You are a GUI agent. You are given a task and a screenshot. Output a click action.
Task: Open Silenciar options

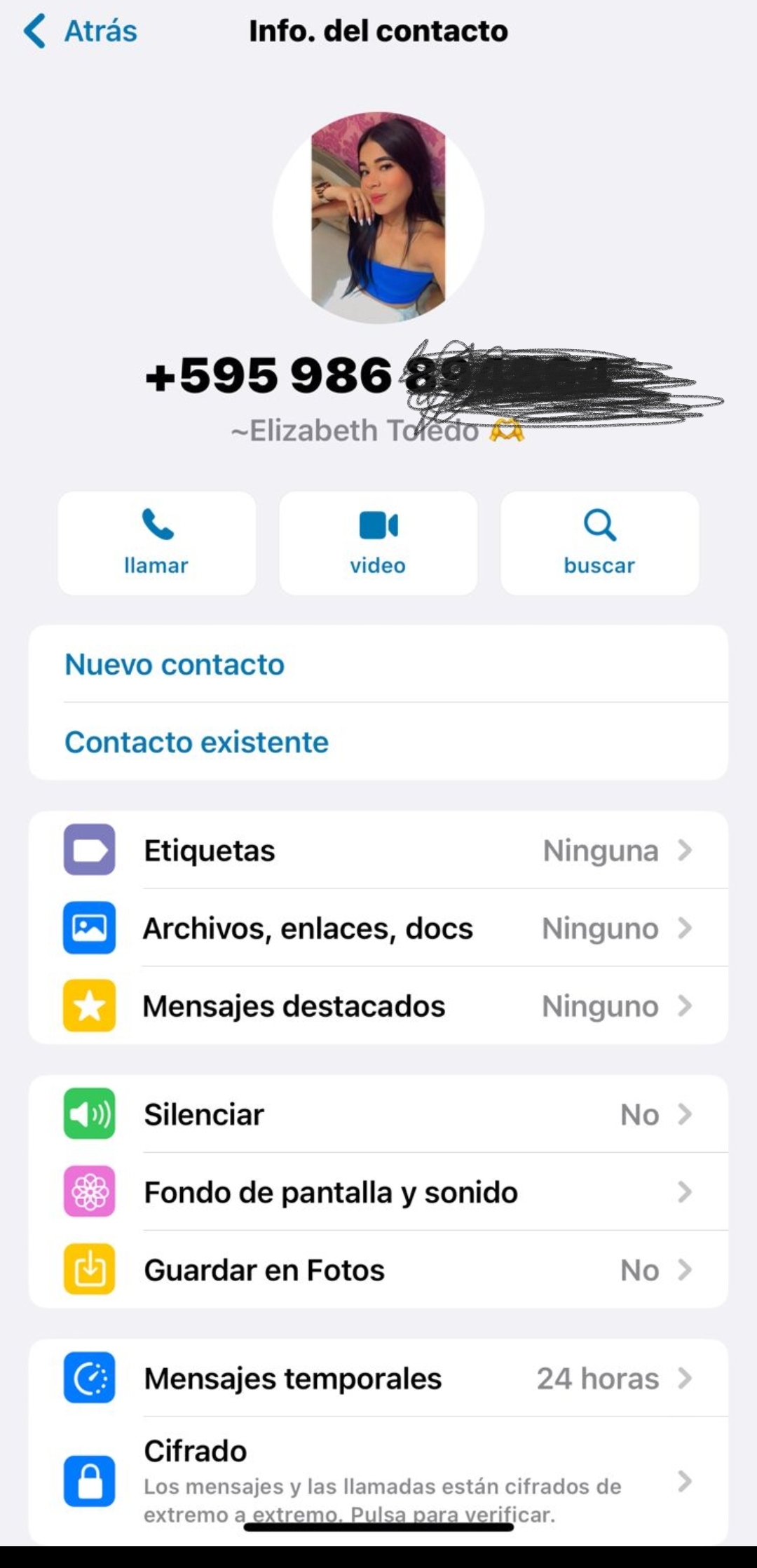378,1114
